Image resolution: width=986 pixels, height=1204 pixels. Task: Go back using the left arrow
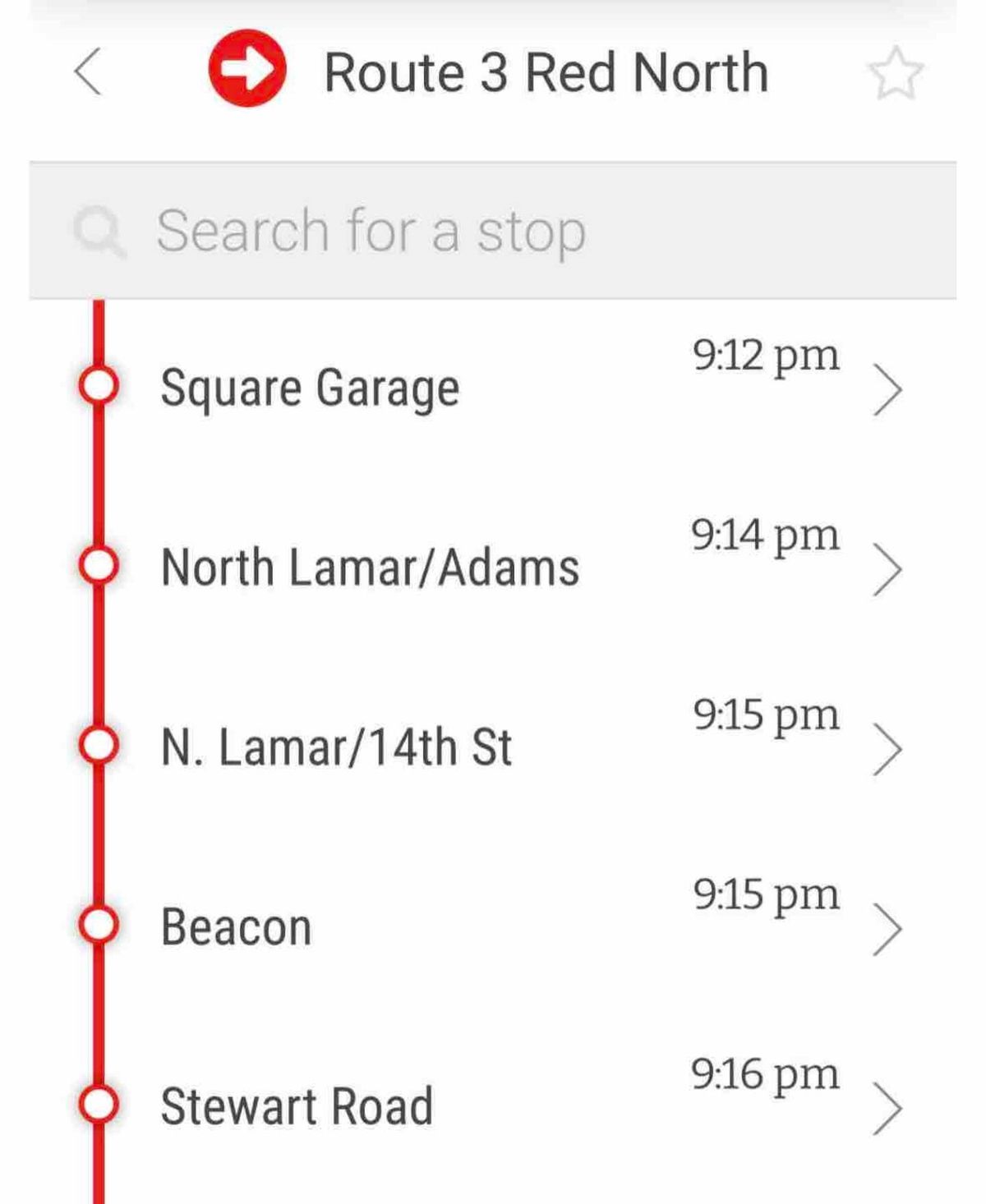tap(89, 72)
